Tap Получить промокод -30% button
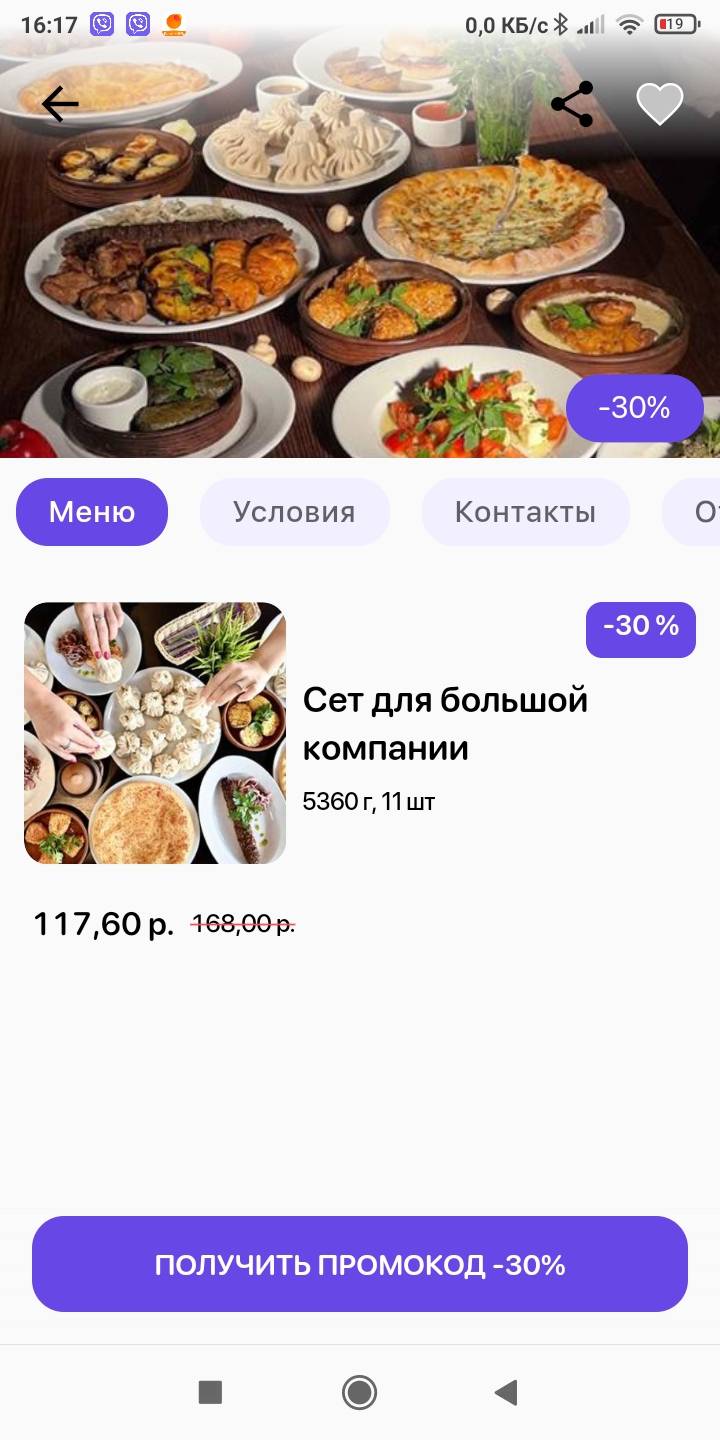720x1440 pixels. coord(360,1264)
